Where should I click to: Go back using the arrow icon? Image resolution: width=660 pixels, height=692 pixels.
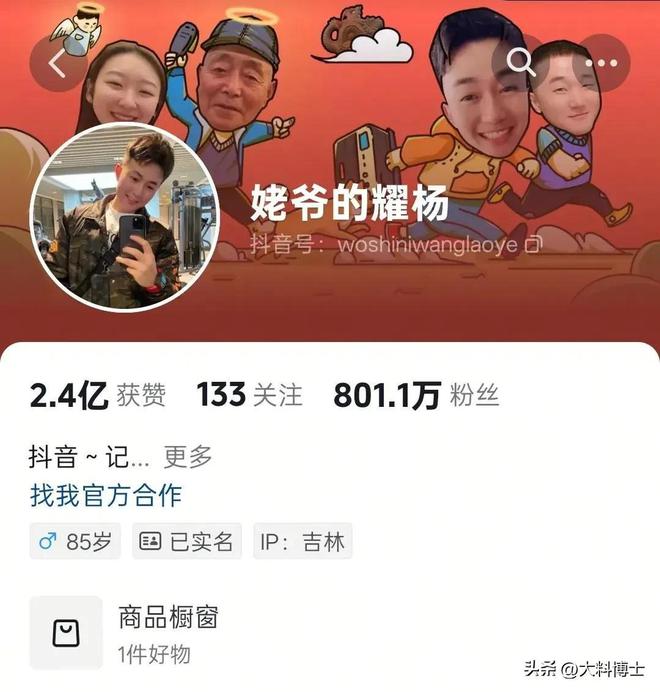[x=58, y=66]
